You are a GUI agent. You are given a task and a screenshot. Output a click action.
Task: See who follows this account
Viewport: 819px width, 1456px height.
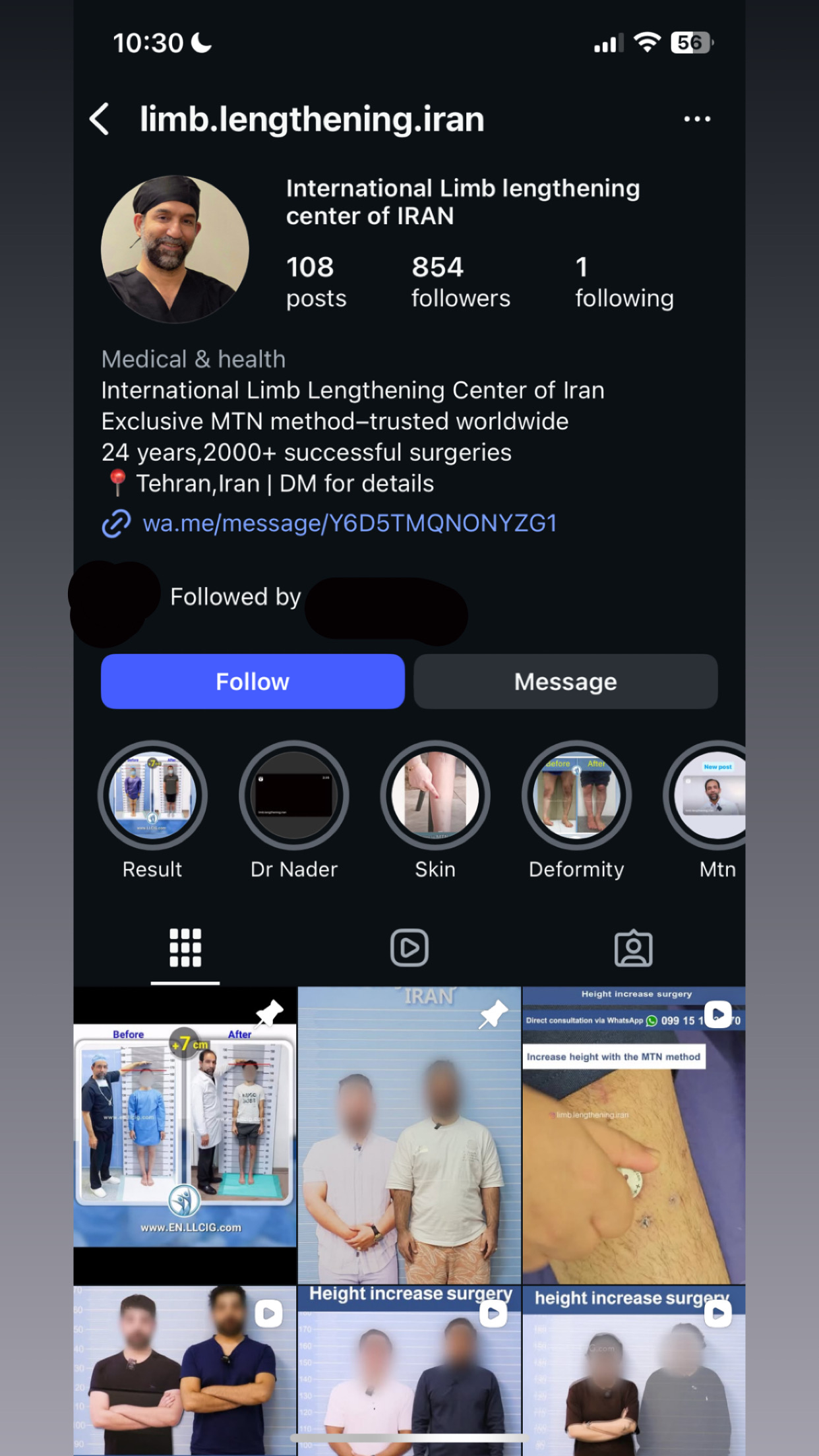[235, 597]
